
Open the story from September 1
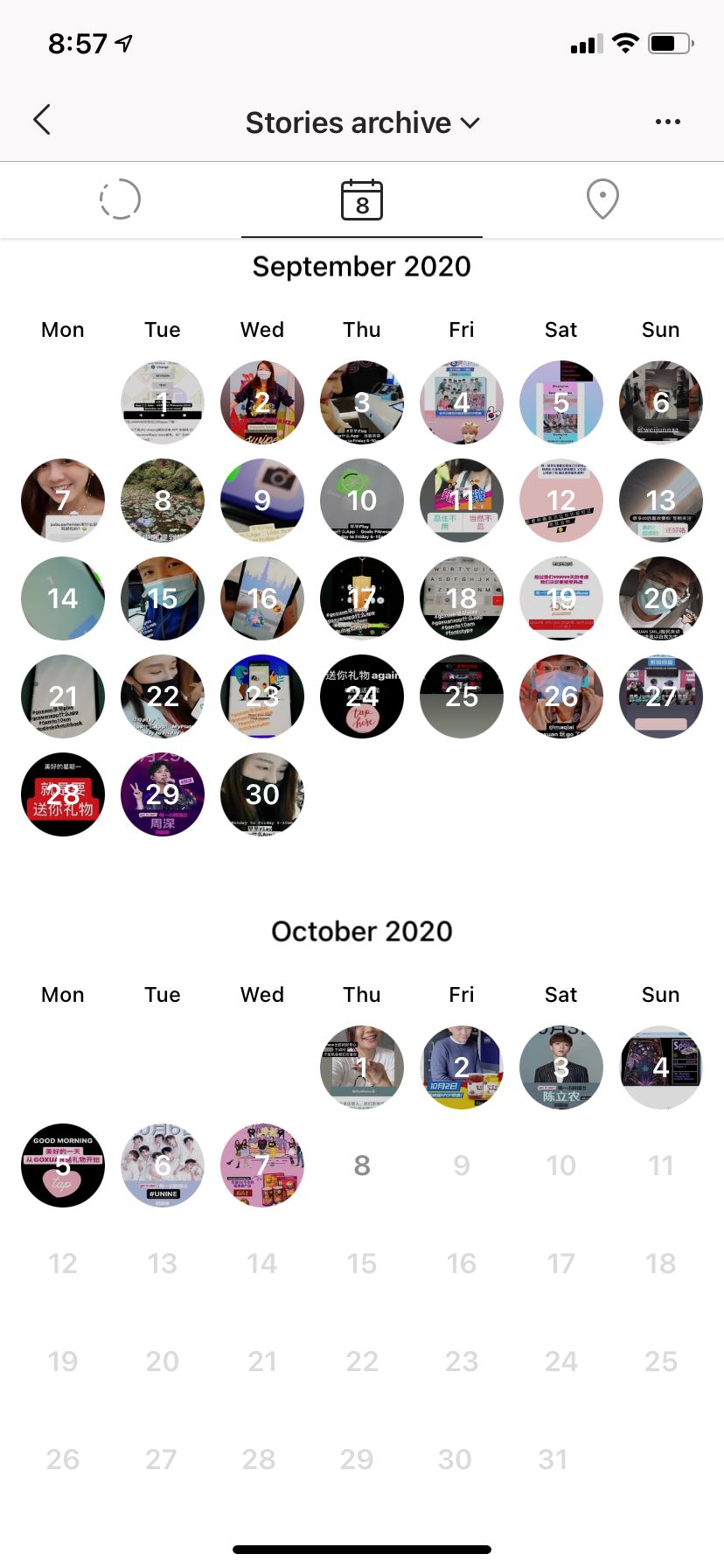coord(162,402)
